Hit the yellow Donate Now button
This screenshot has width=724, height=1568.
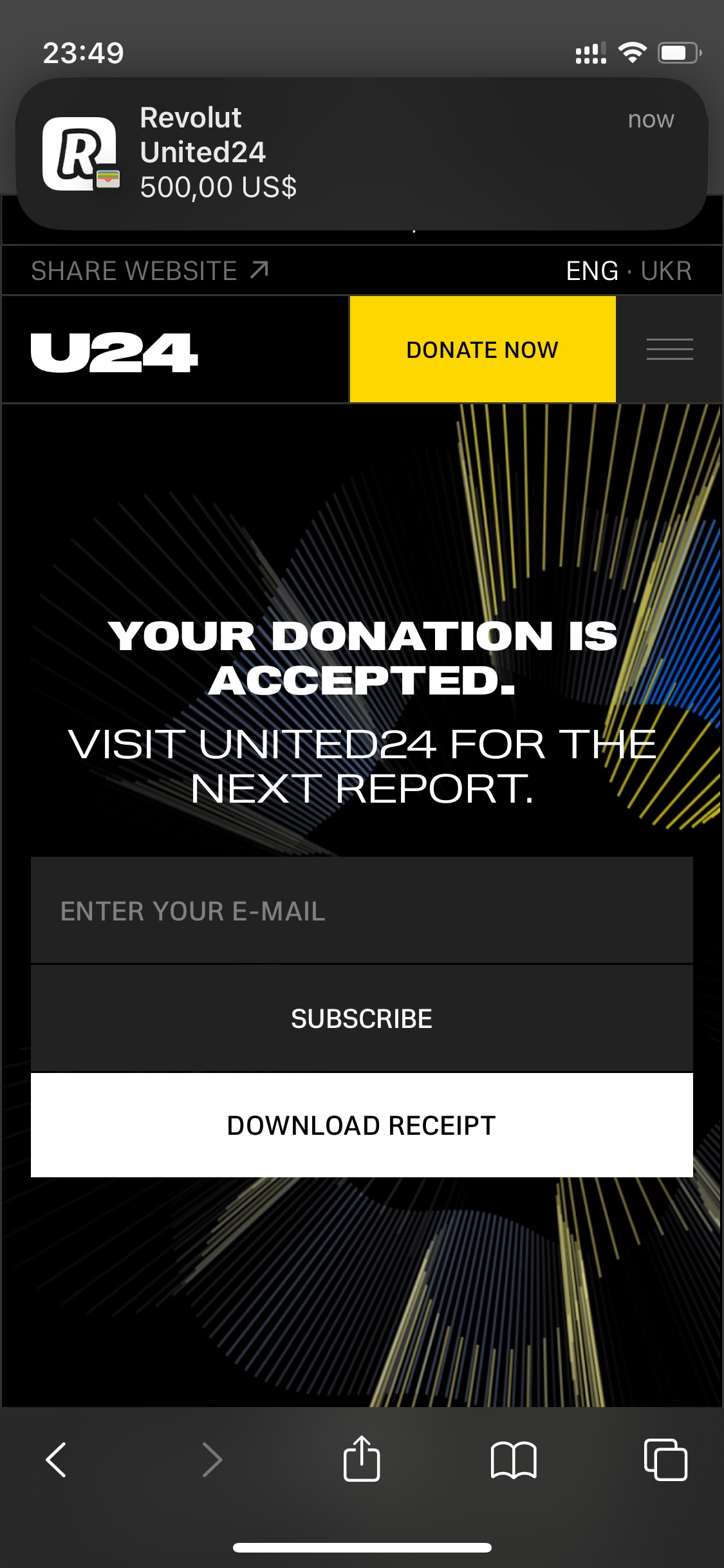[x=483, y=350]
